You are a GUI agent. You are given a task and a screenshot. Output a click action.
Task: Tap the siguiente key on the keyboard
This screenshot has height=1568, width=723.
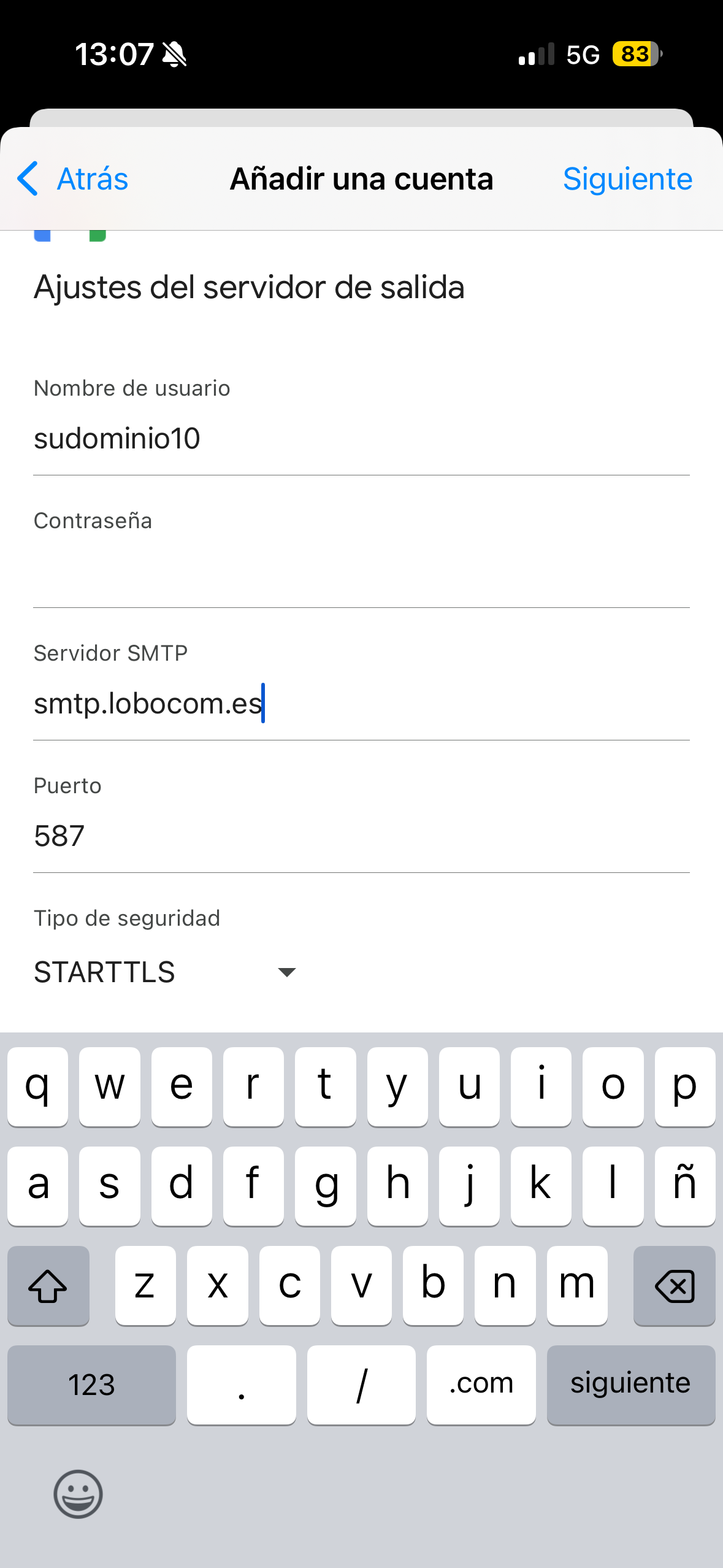[630, 1385]
